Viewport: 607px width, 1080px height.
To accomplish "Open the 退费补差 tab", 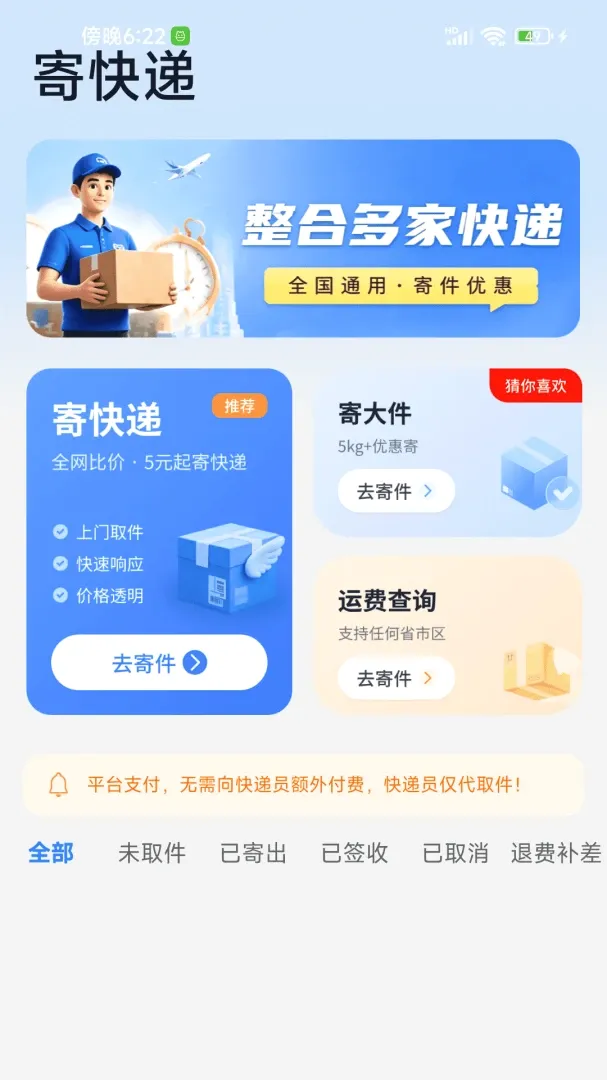I will 556,853.
